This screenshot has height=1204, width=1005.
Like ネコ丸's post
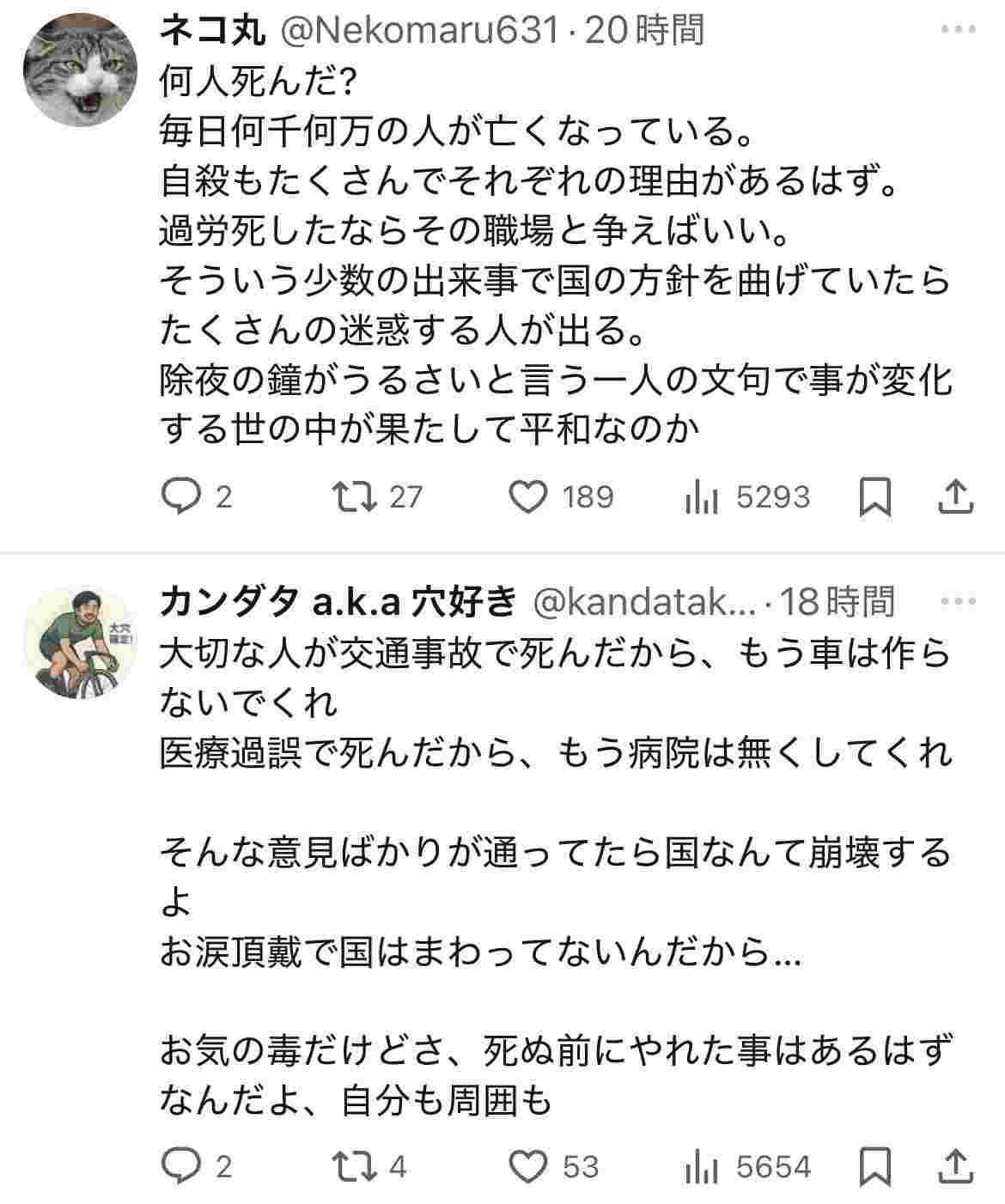527,496
